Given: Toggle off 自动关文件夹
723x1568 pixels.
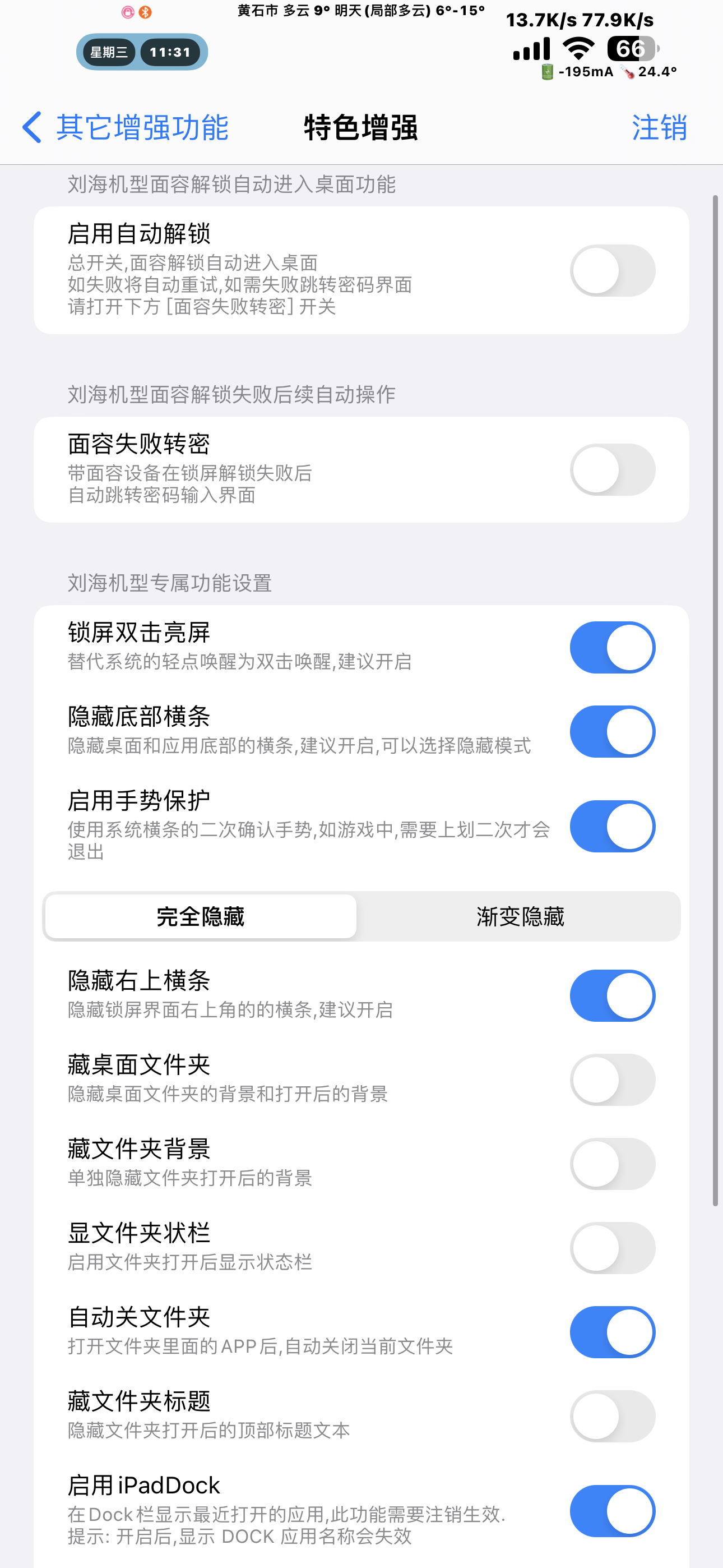Looking at the screenshot, I should pos(612,1332).
